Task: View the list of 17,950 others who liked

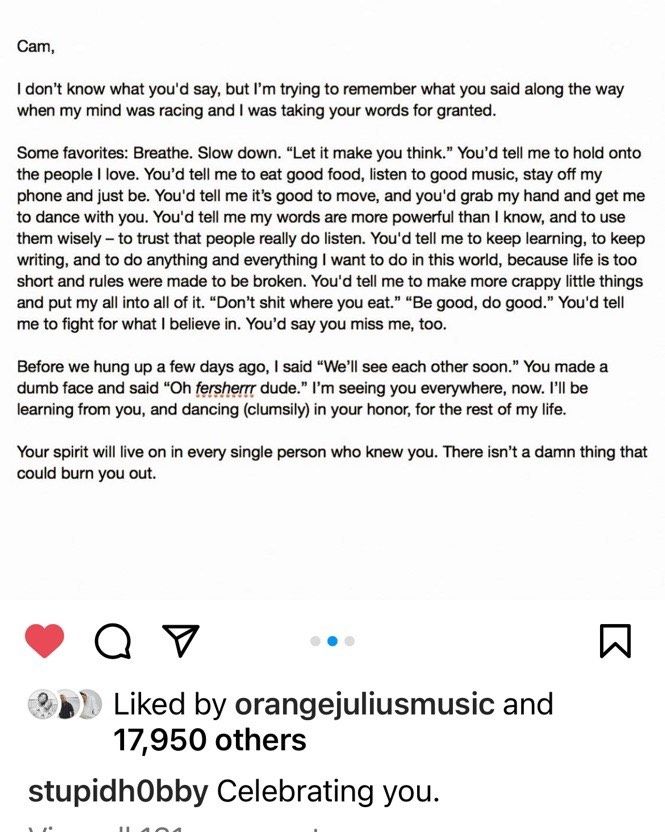Action: point(209,740)
